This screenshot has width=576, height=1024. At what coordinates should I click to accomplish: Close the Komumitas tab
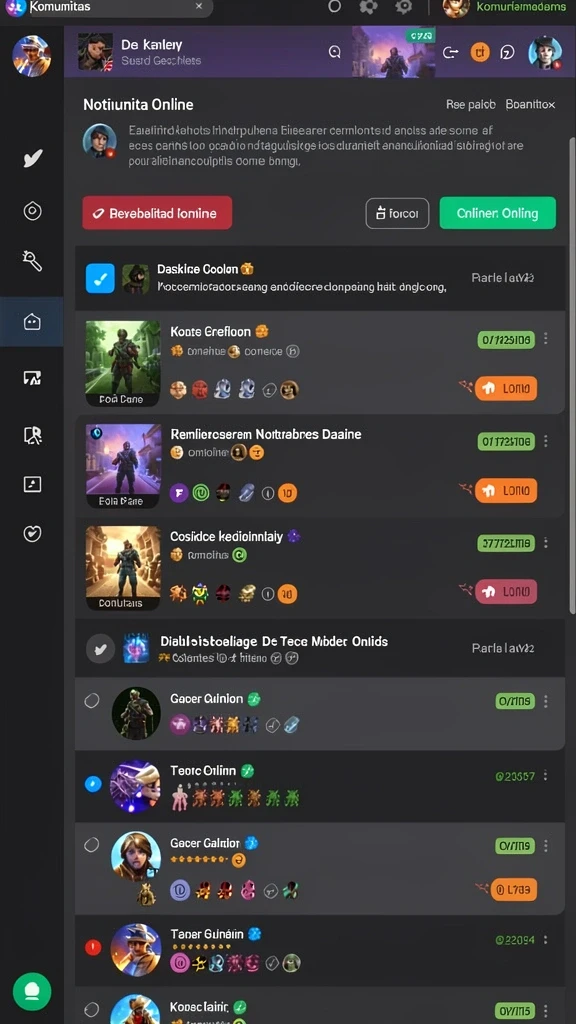199,7
